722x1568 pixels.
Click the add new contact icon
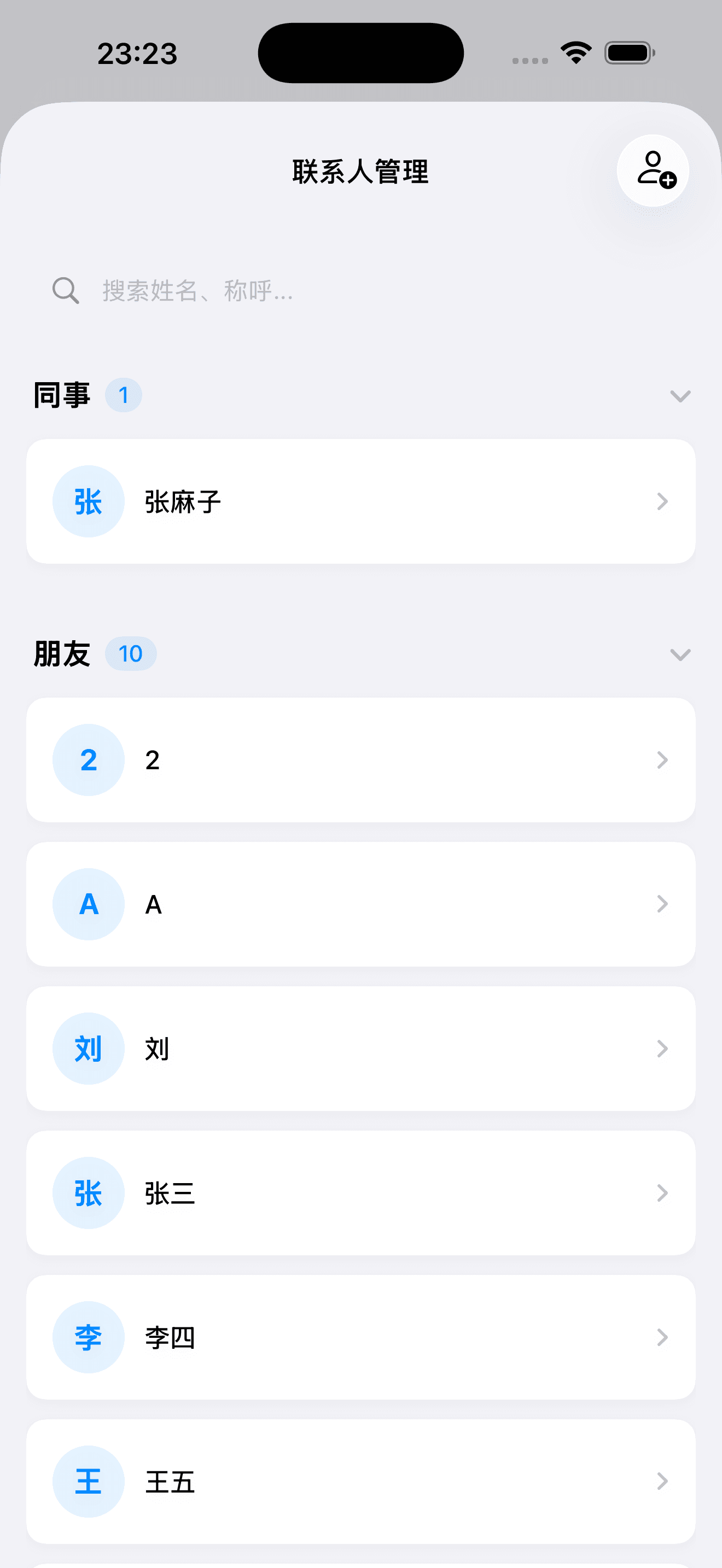(653, 172)
